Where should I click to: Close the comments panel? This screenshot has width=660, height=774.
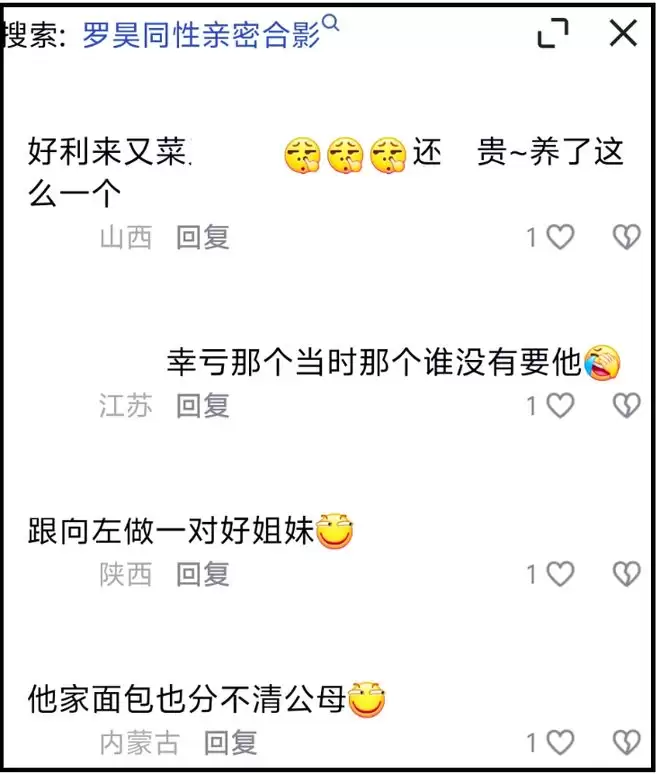623,34
